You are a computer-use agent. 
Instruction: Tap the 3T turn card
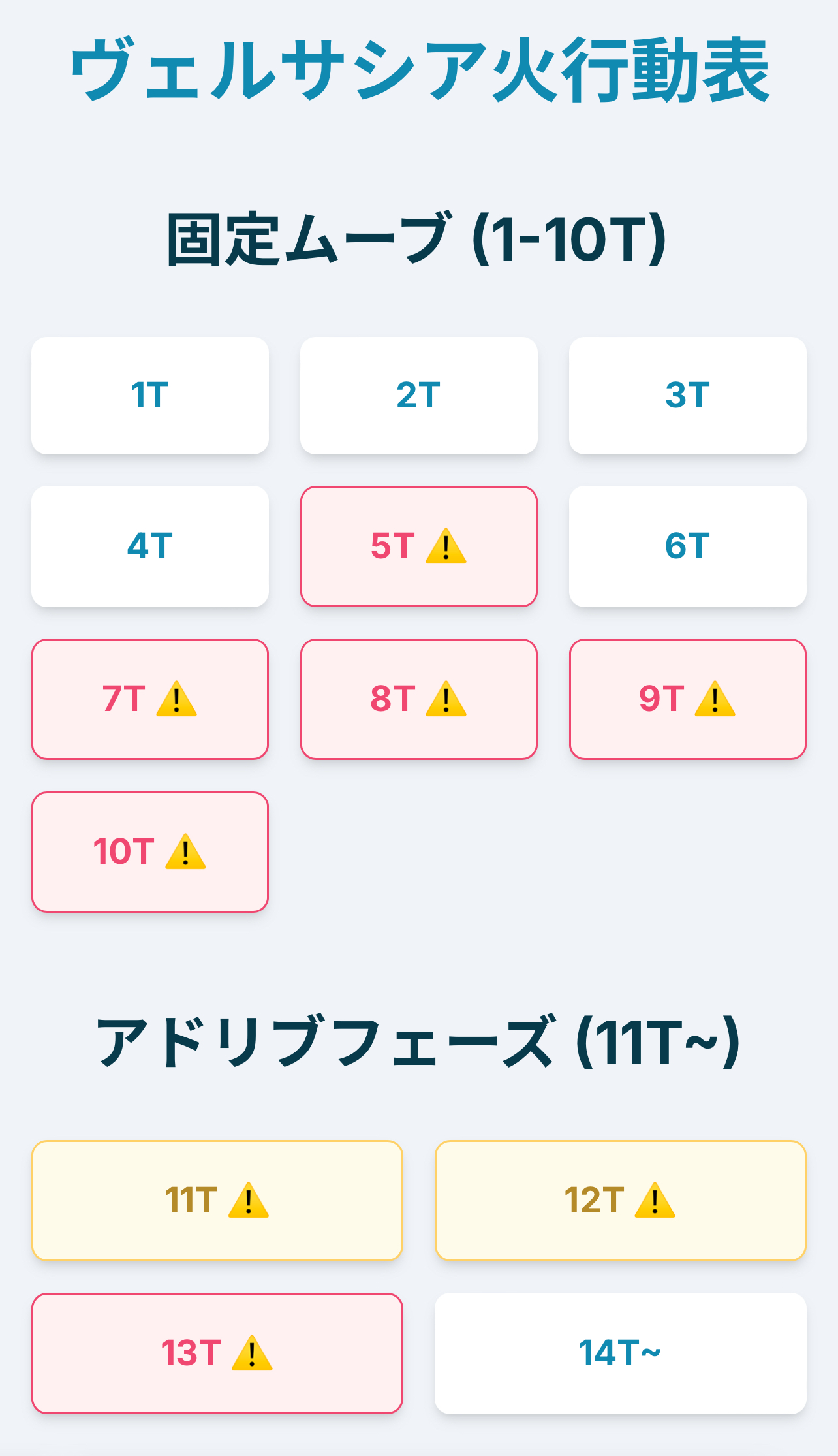[687, 396]
